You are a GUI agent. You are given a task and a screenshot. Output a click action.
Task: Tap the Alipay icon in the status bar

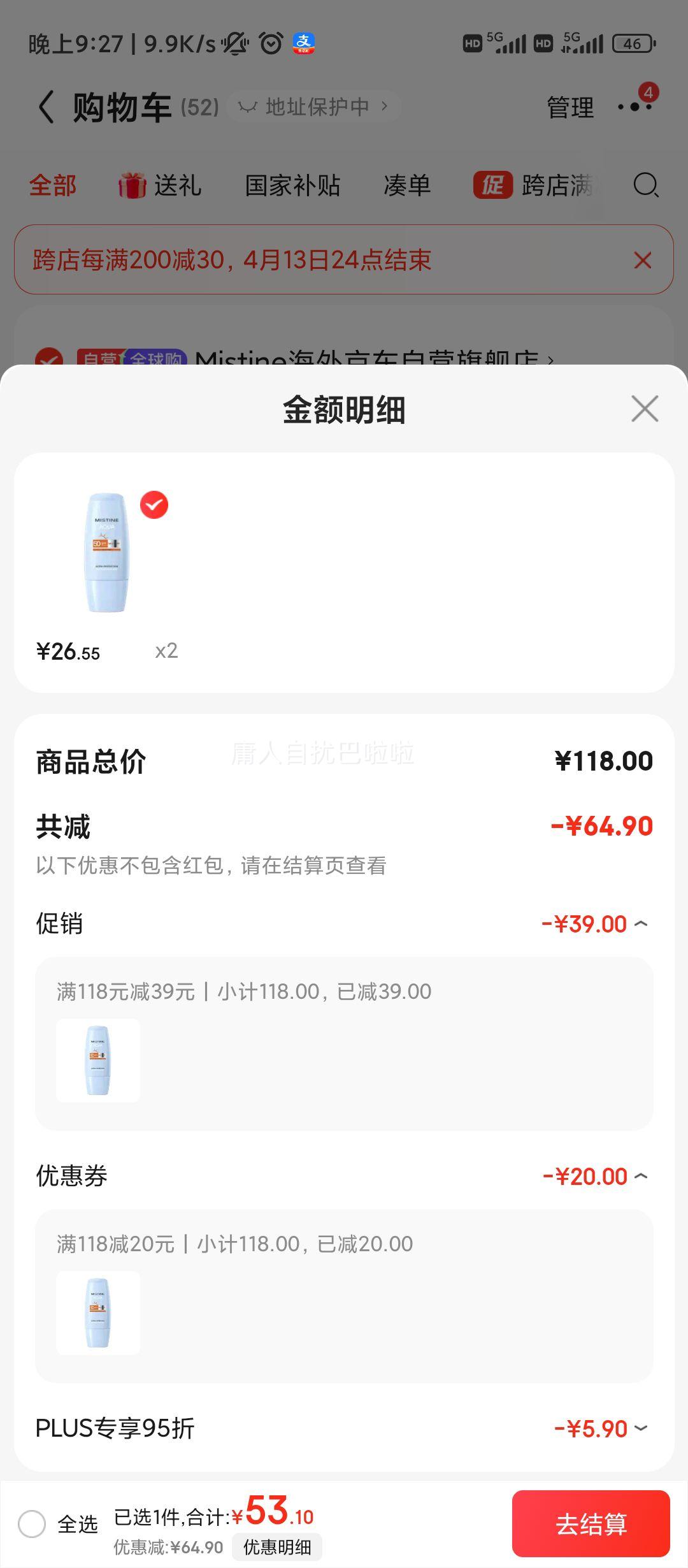pyautogui.click(x=303, y=45)
